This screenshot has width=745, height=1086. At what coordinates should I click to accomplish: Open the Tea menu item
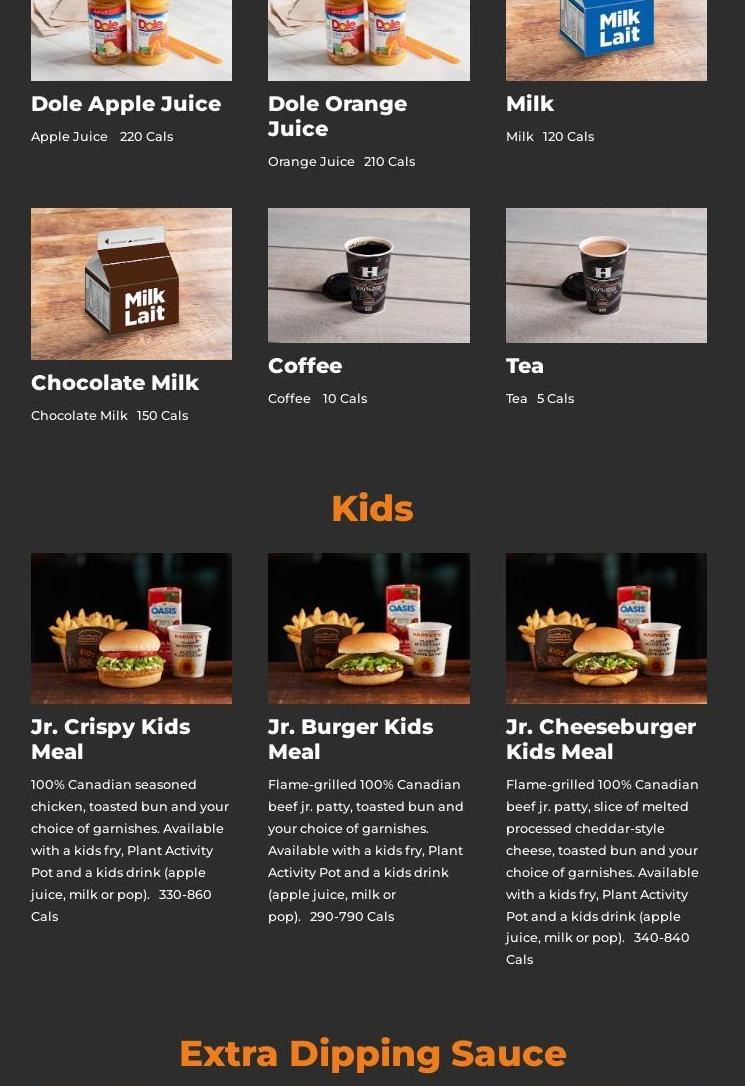click(606, 275)
